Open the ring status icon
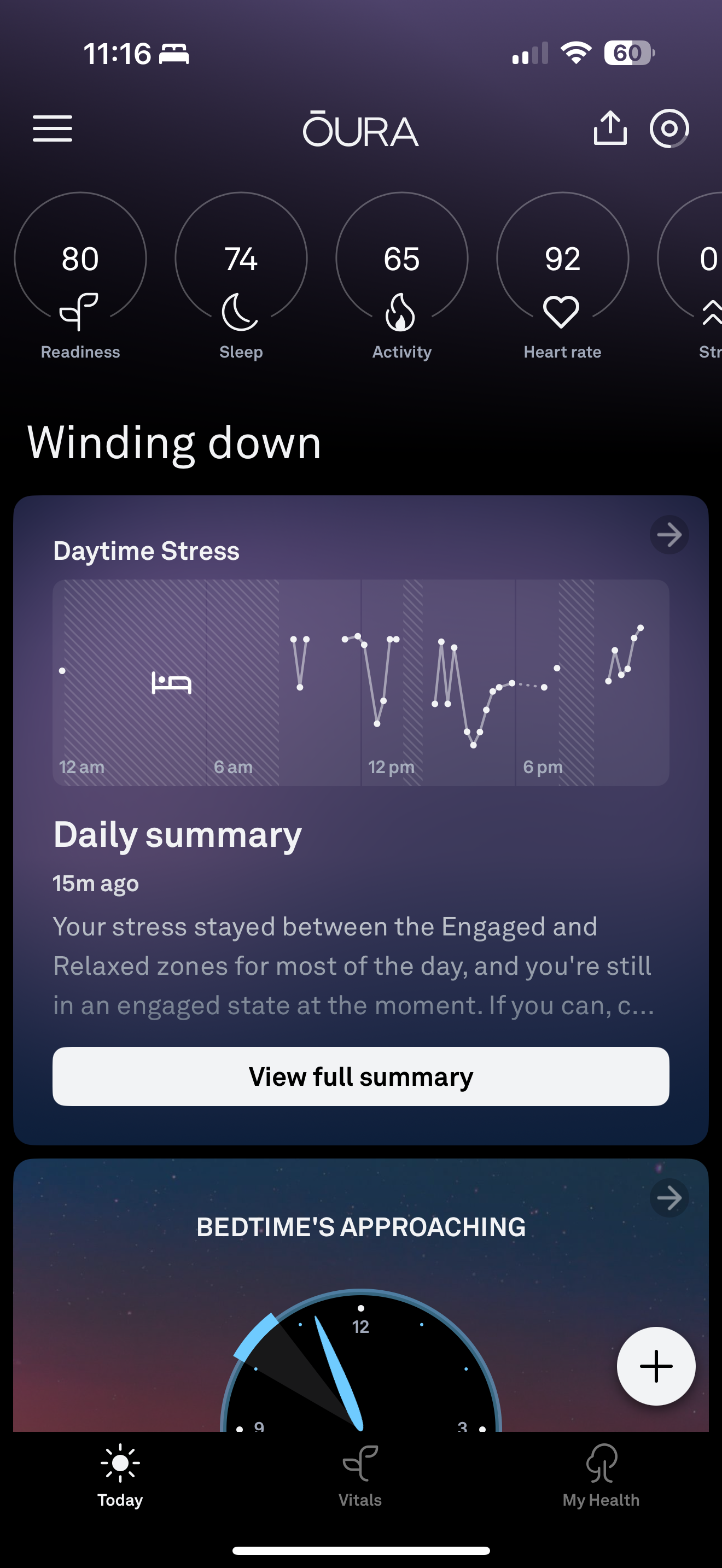Viewport: 722px width, 1568px height. pos(668,128)
